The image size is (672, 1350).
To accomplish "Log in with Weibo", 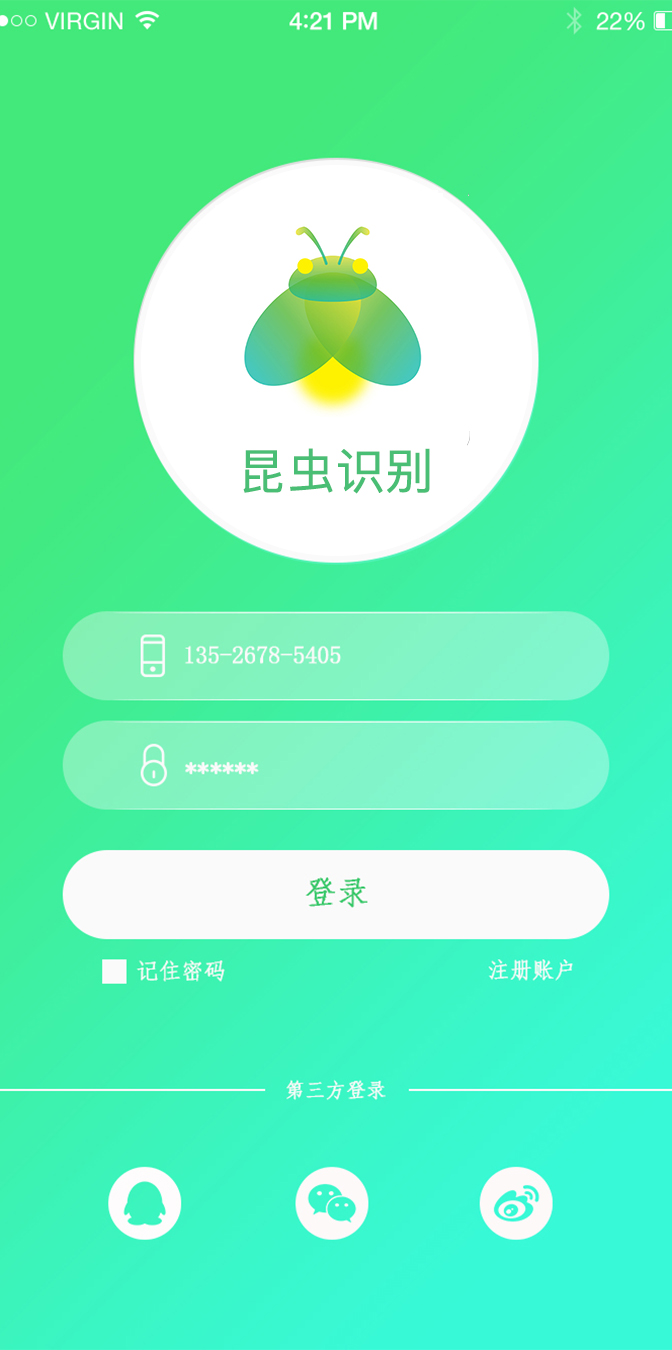I will click(516, 1203).
